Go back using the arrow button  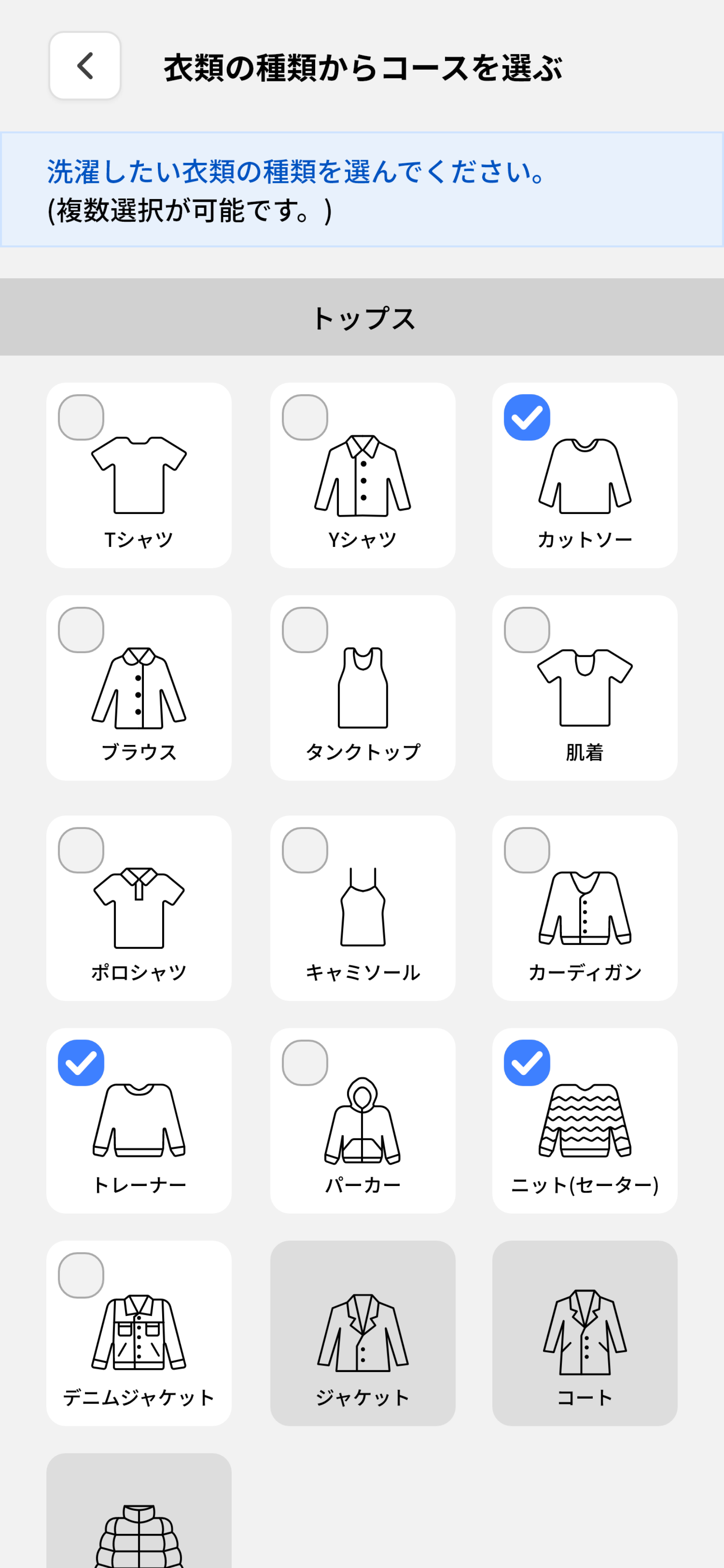coord(84,66)
